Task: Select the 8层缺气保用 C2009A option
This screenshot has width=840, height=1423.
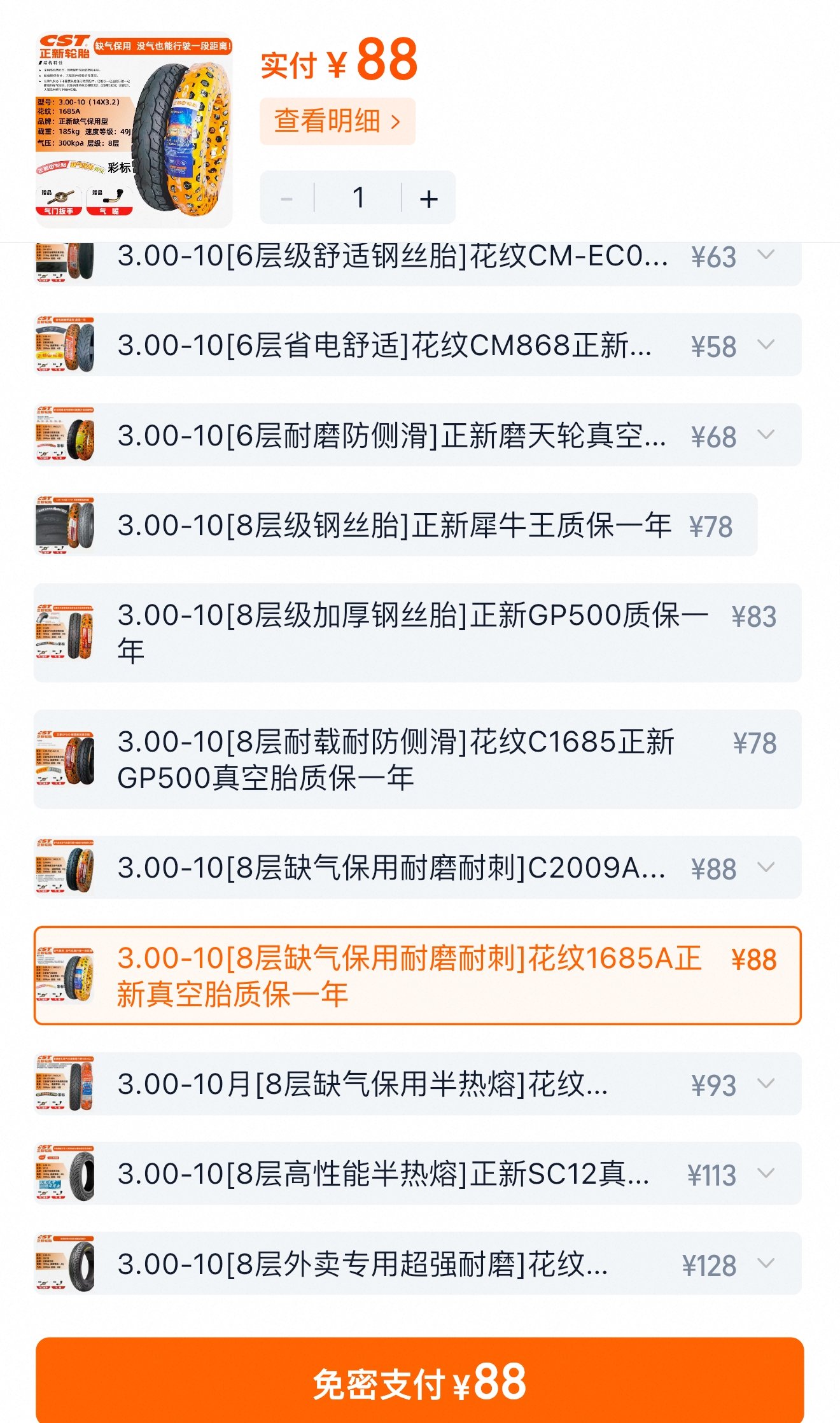Action: click(392, 867)
